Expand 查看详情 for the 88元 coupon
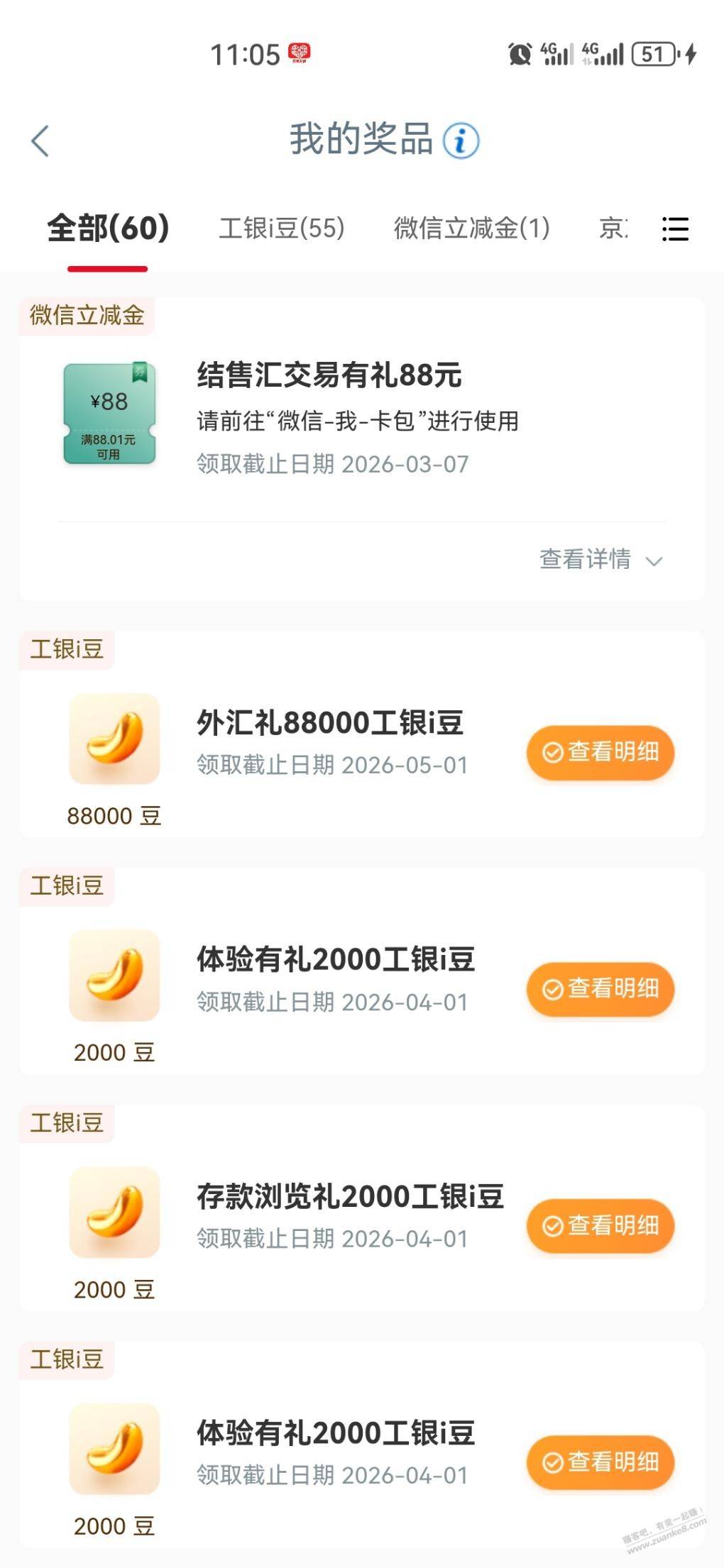The image size is (724, 1568). click(600, 560)
